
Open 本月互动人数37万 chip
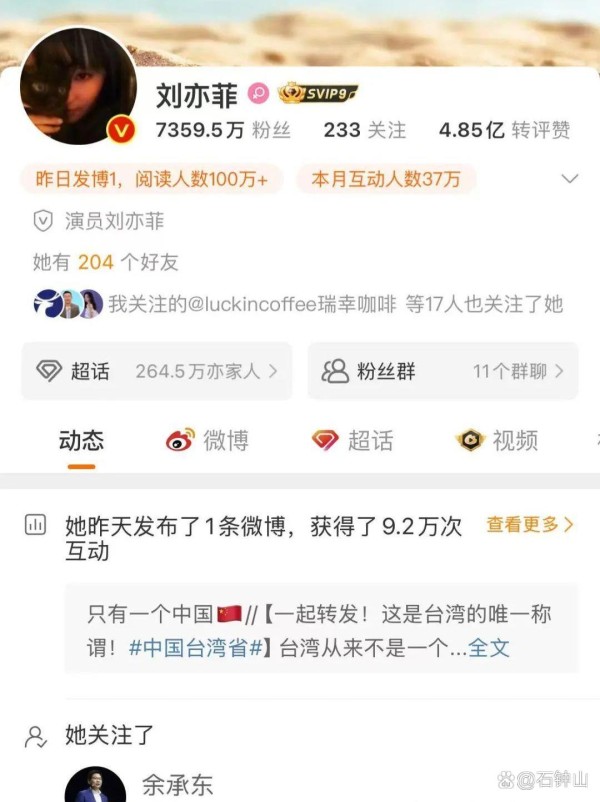[385, 180]
